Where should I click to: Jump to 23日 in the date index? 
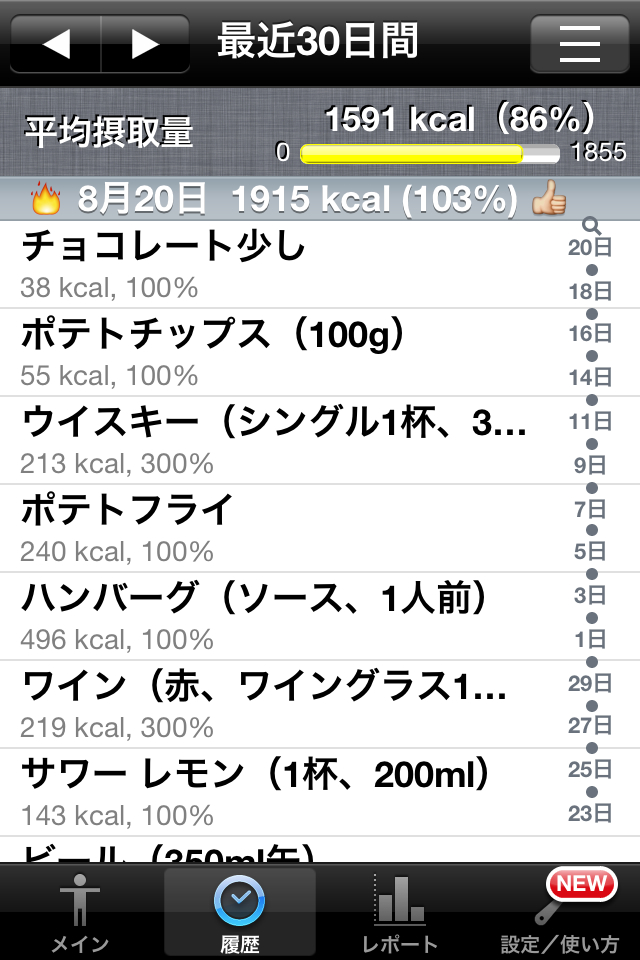(x=590, y=813)
